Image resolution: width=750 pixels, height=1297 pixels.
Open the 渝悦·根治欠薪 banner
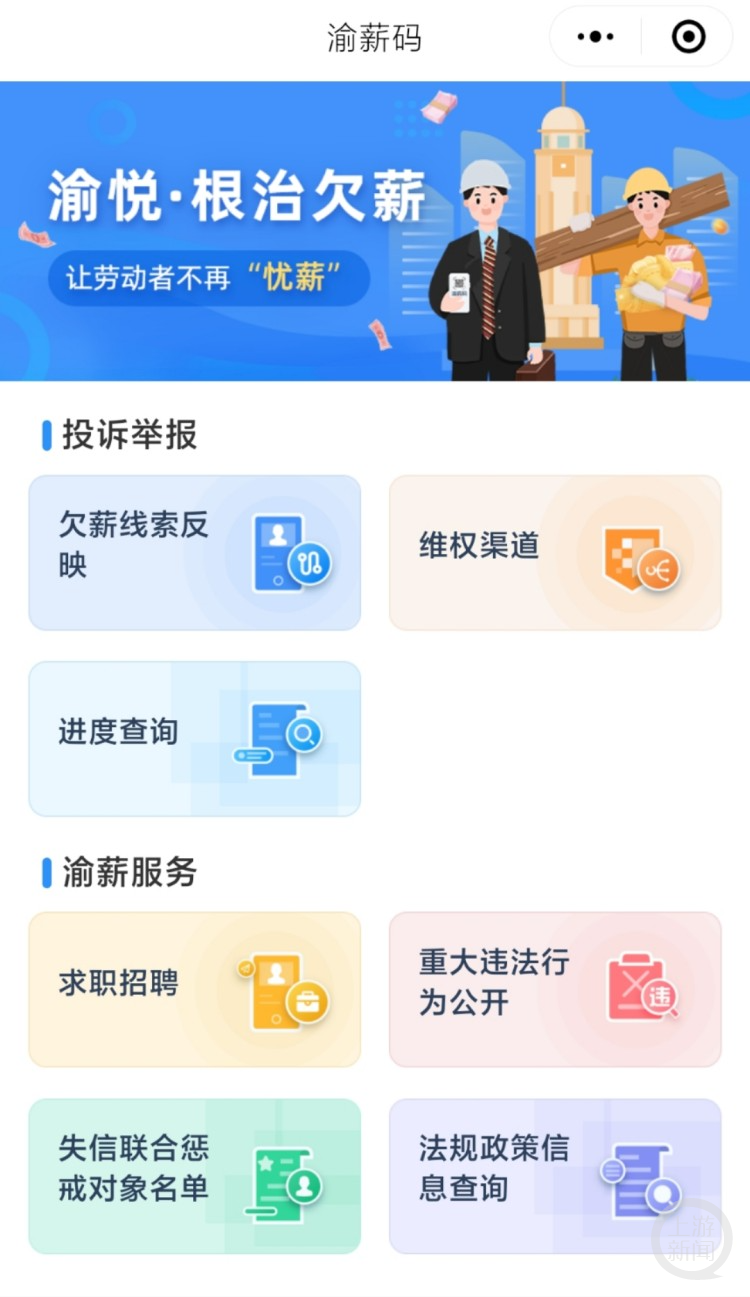375,231
